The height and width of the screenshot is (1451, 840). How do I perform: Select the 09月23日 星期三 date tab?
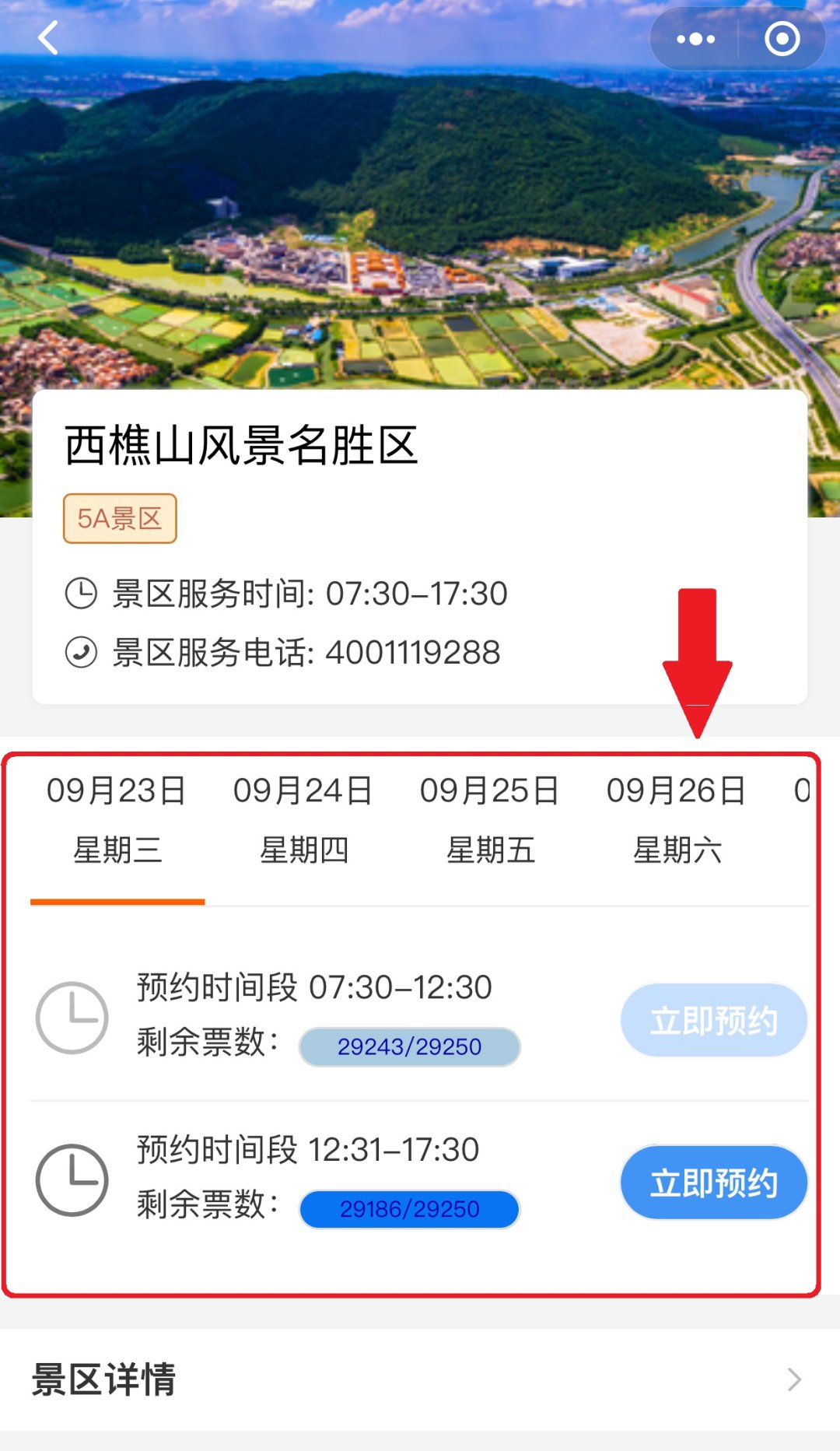pyautogui.click(x=117, y=820)
